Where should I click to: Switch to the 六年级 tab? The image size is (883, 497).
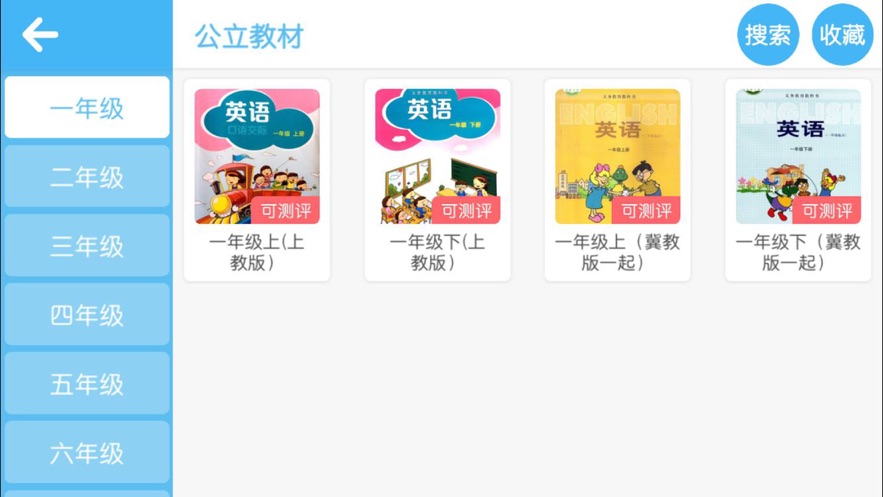(87, 453)
